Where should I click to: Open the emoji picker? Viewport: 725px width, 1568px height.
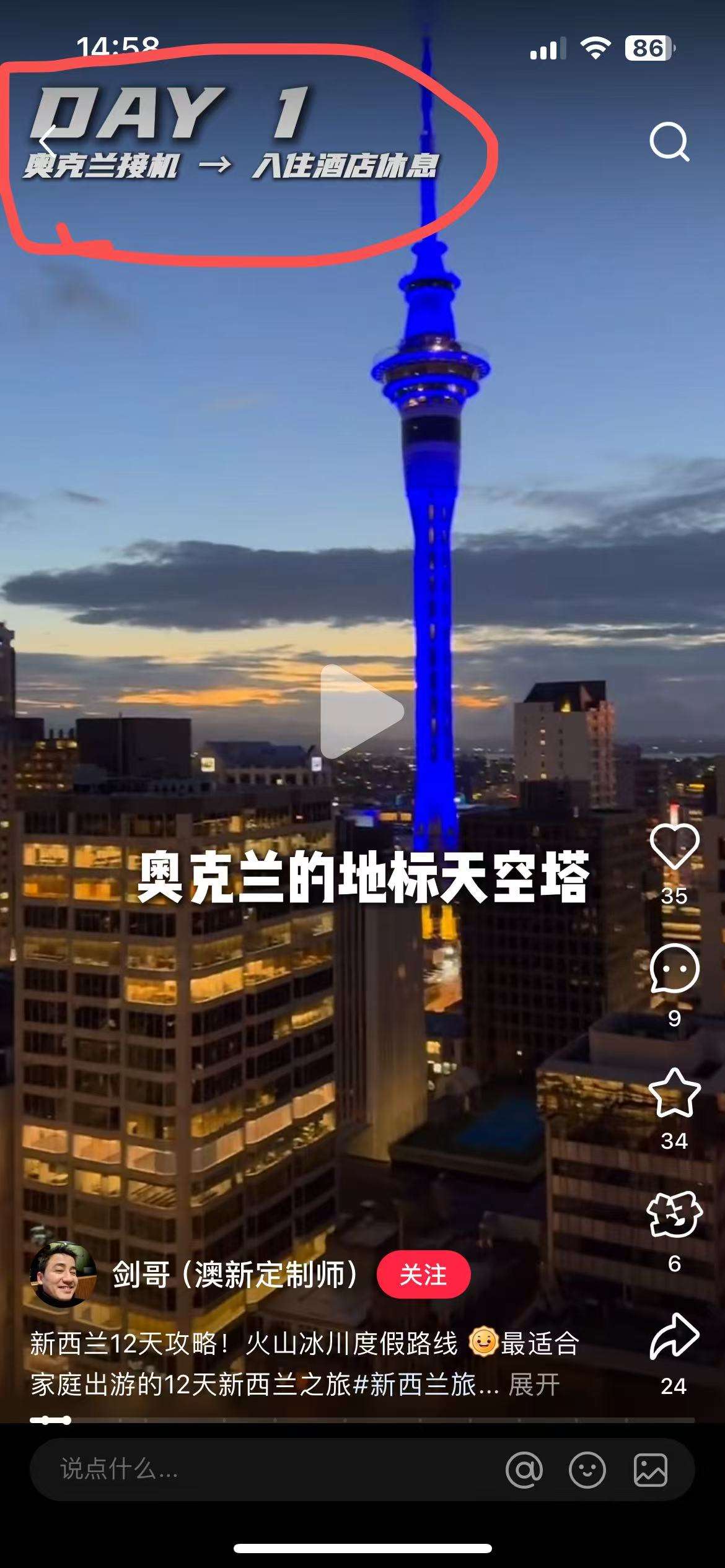587,1470
